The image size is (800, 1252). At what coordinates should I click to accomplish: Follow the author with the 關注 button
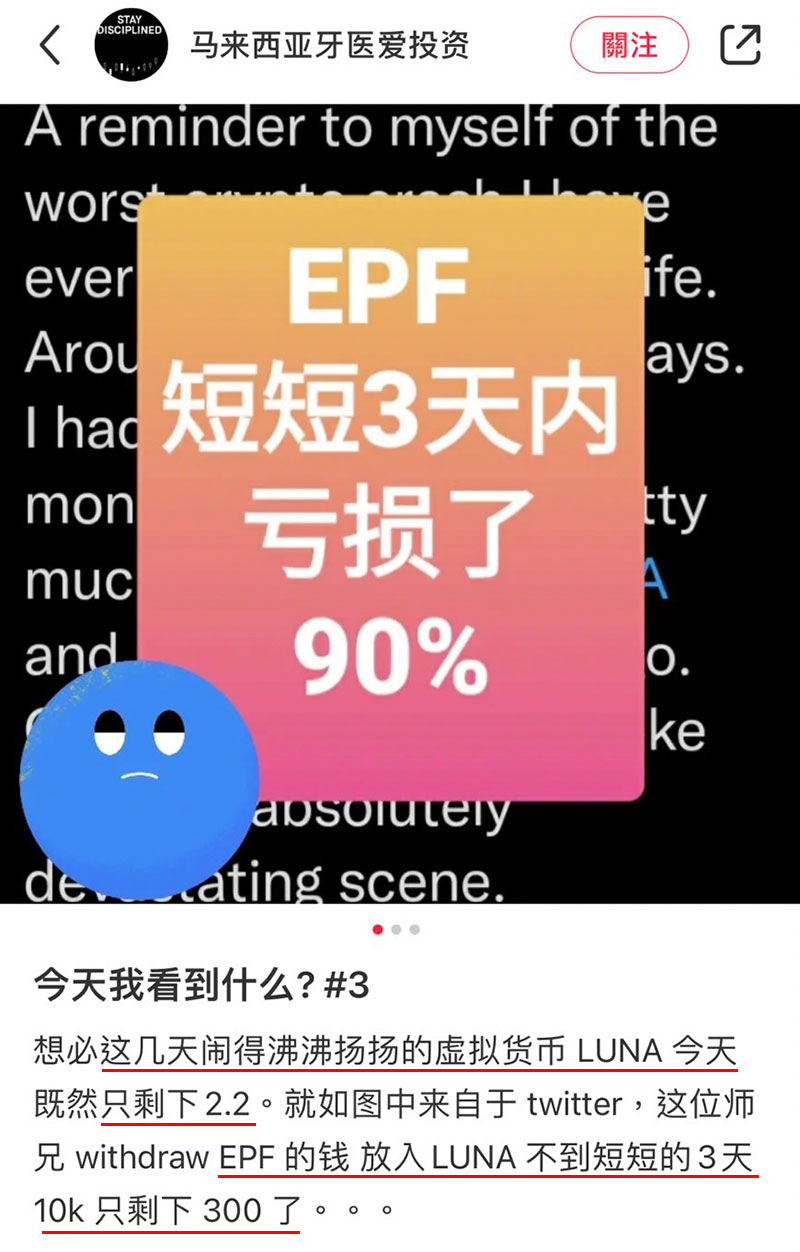click(629, 46)
